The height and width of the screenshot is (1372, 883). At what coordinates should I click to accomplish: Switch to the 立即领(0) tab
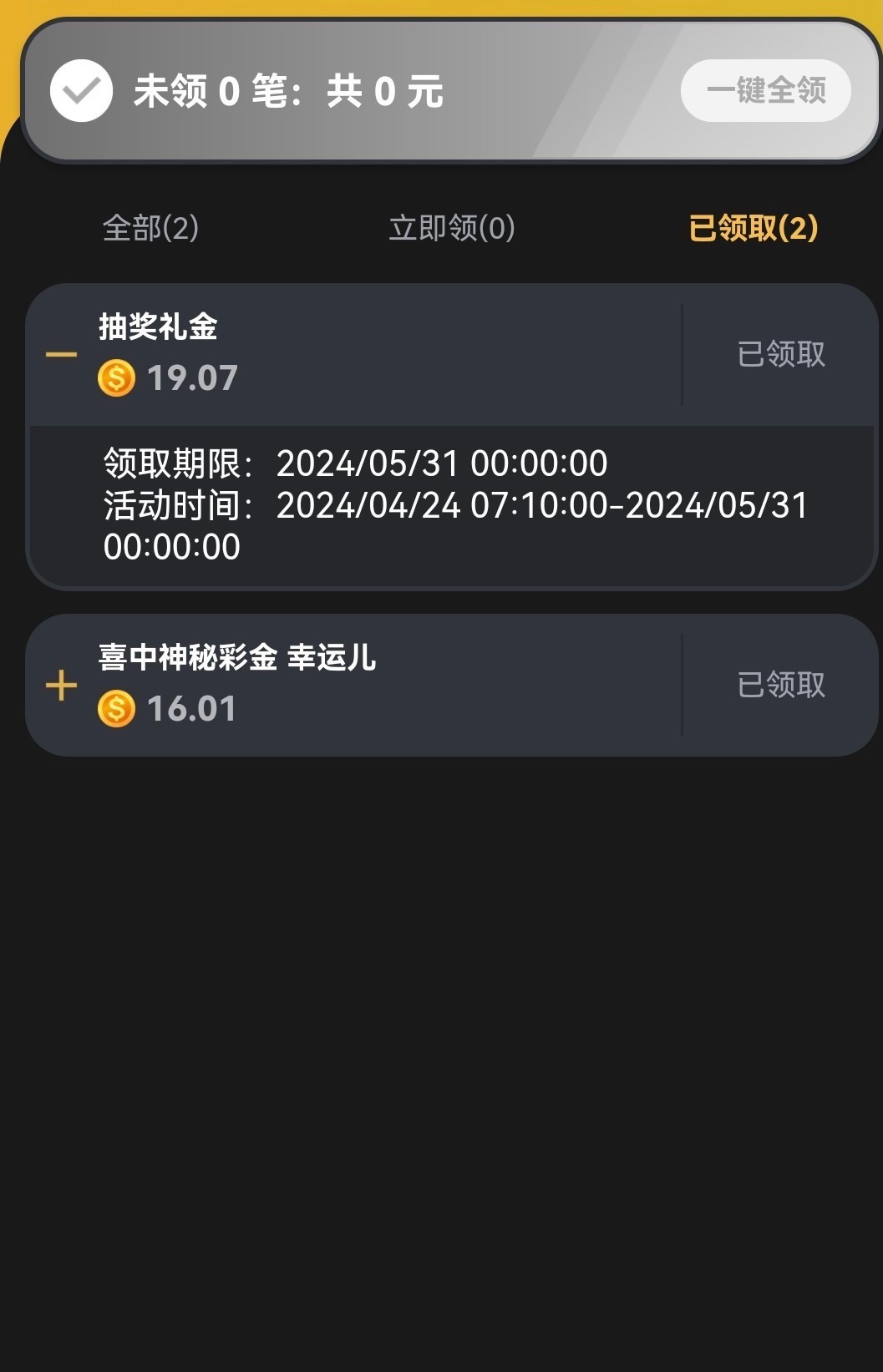pyautogui.click(x=452, y=227)
